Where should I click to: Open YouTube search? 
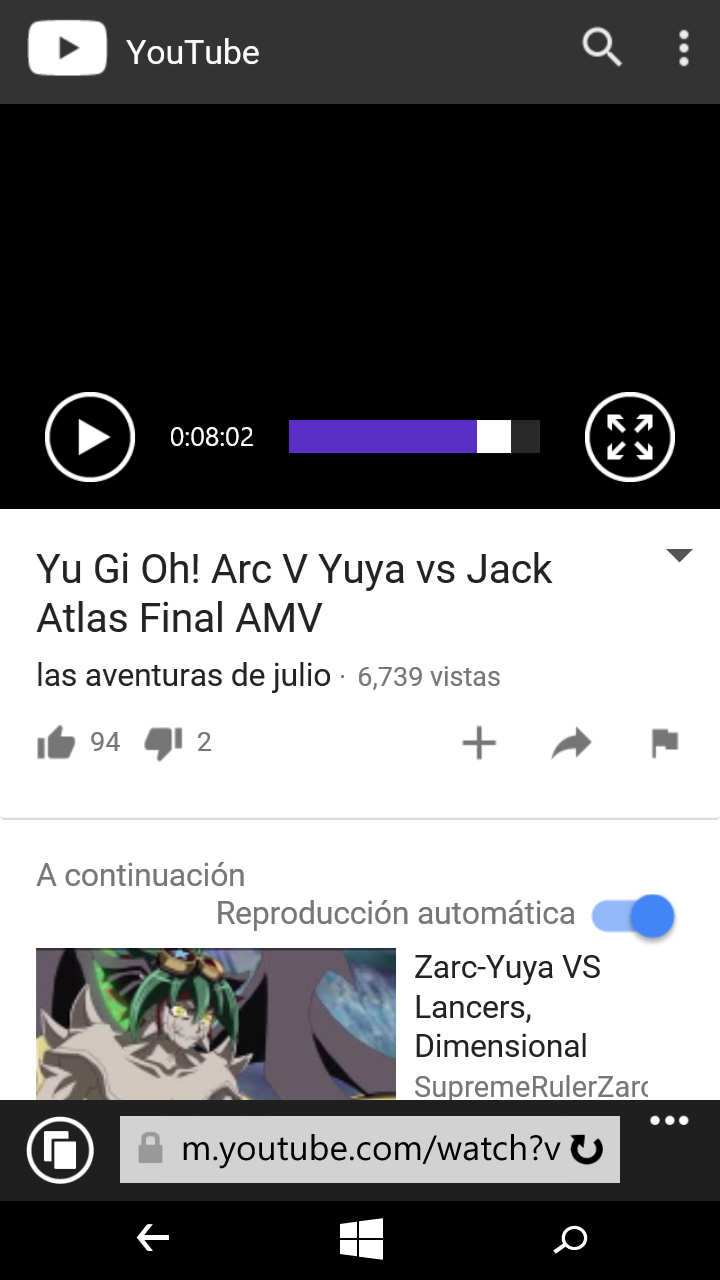click(601, 47)
